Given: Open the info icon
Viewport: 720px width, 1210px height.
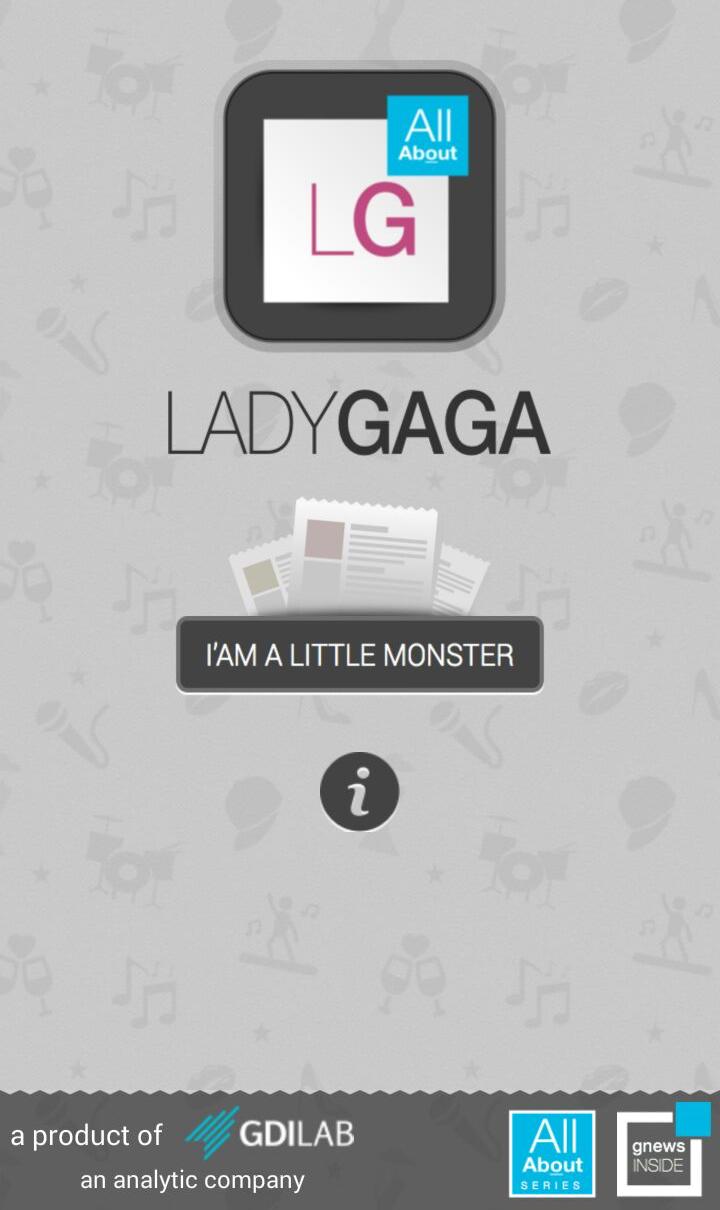Looking at the screenshot, I should pyautogui.click(x=359, y=792).
